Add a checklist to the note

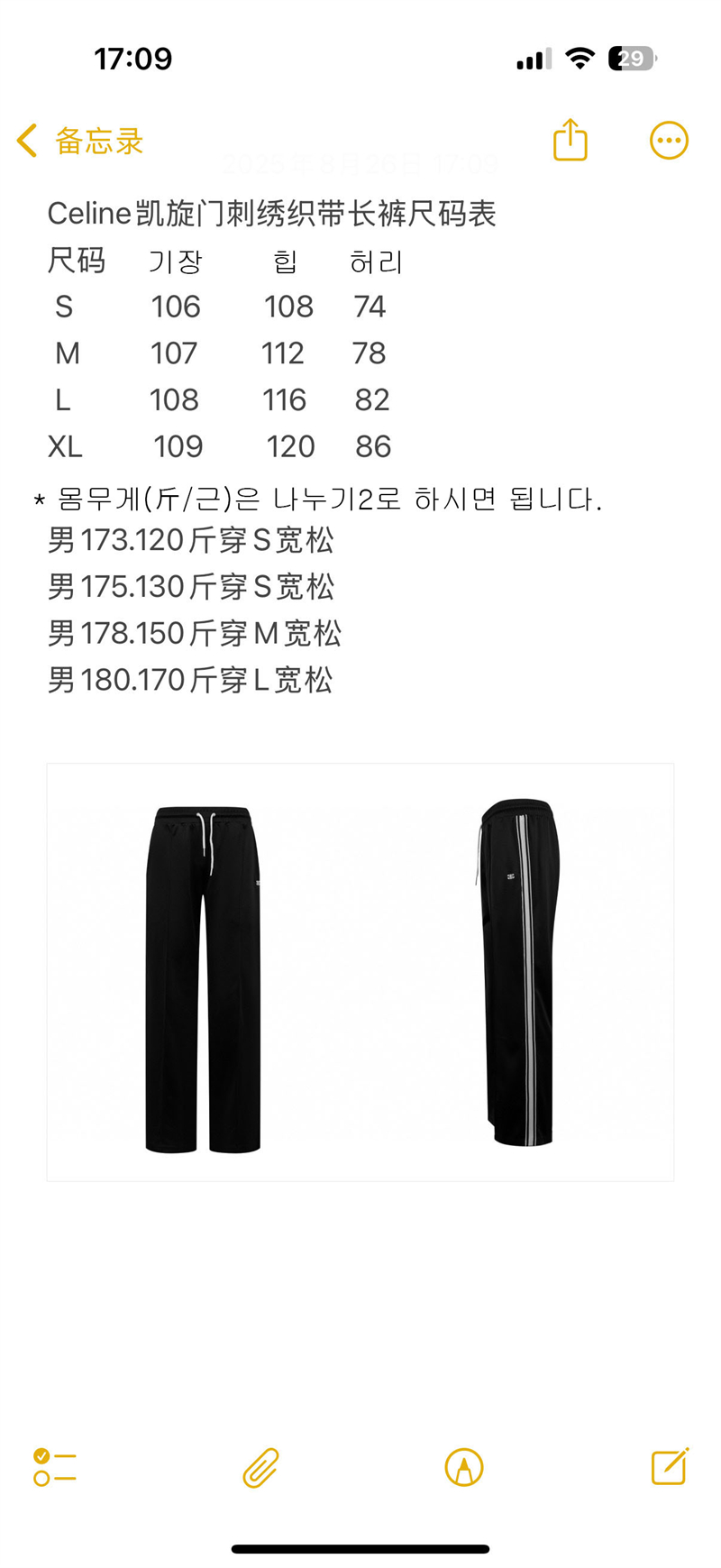[x=55, y=1467]
